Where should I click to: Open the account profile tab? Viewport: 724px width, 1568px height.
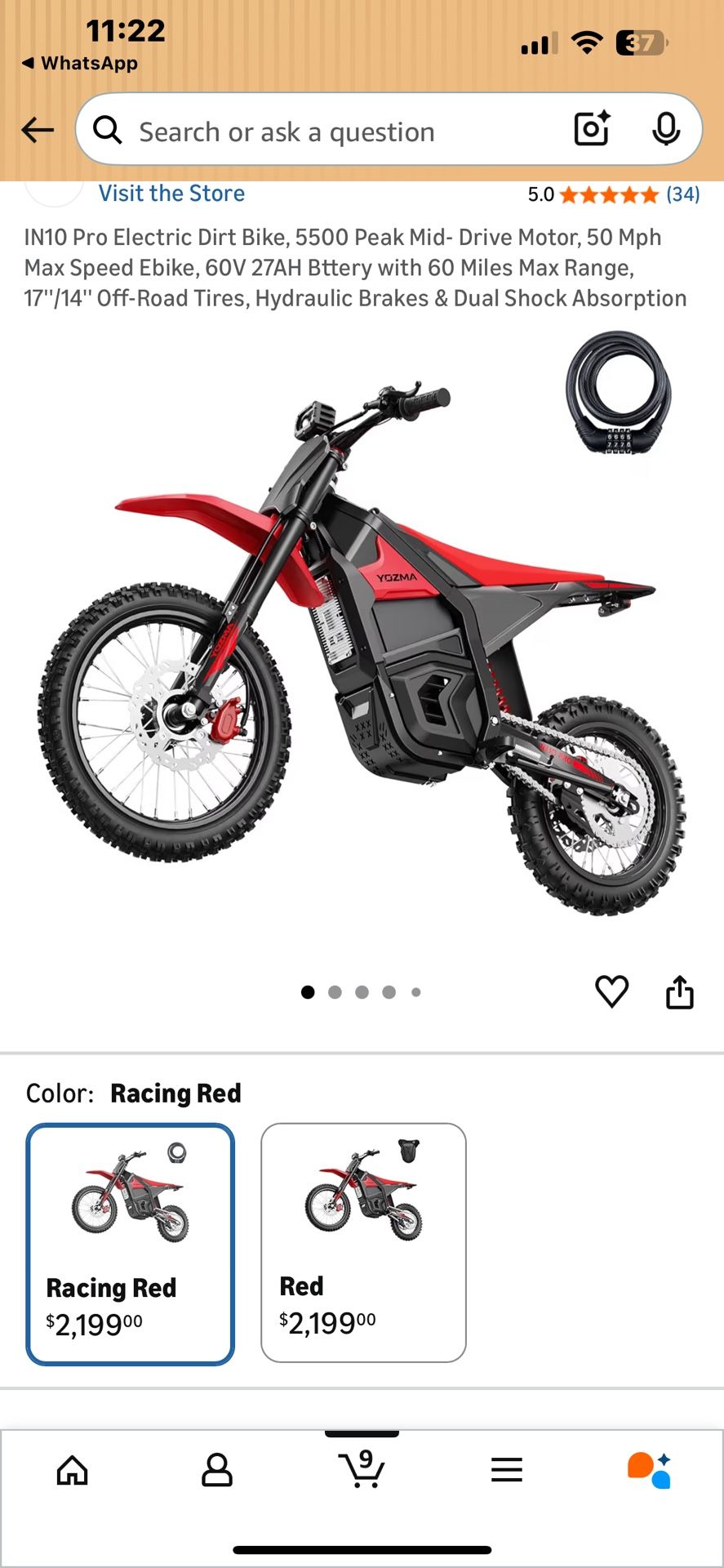(217, 1471)
